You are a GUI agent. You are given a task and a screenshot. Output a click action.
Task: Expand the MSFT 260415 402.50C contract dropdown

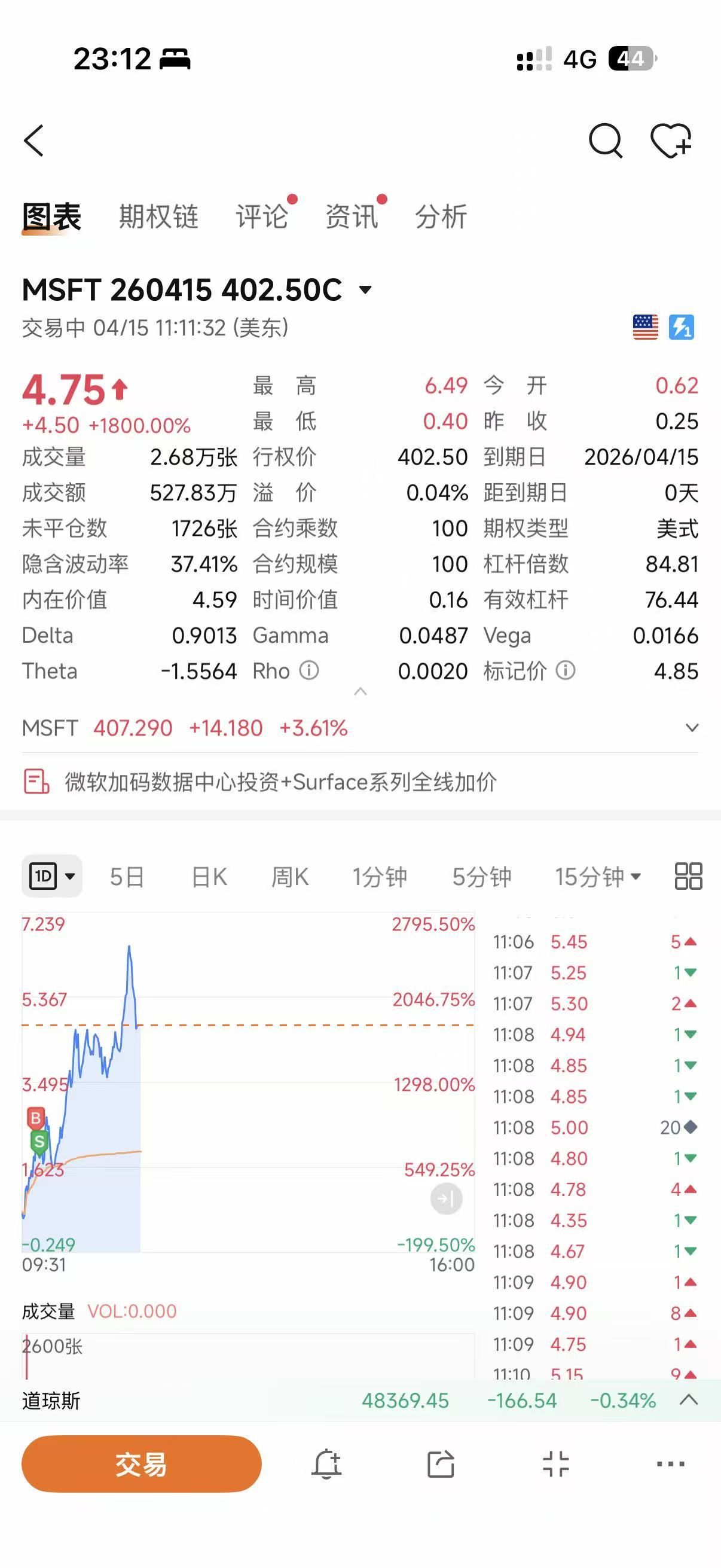click(x=365, y=289)
